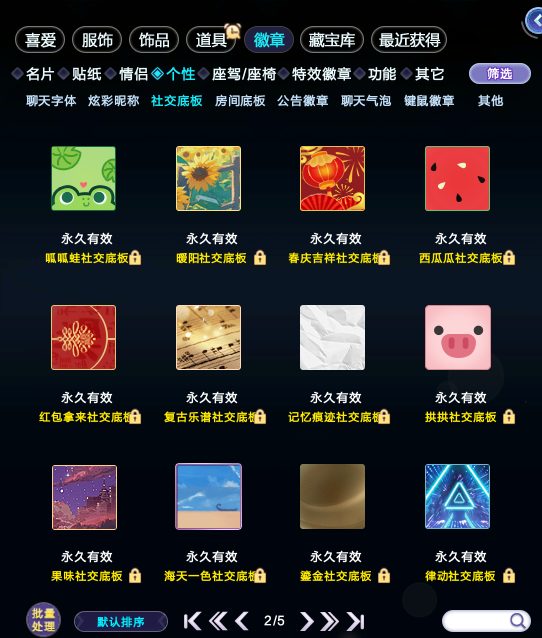Open the 西瓜瓜社交底板 item
Viewport: 542px width, 638px height.
(x=457, y=178)
